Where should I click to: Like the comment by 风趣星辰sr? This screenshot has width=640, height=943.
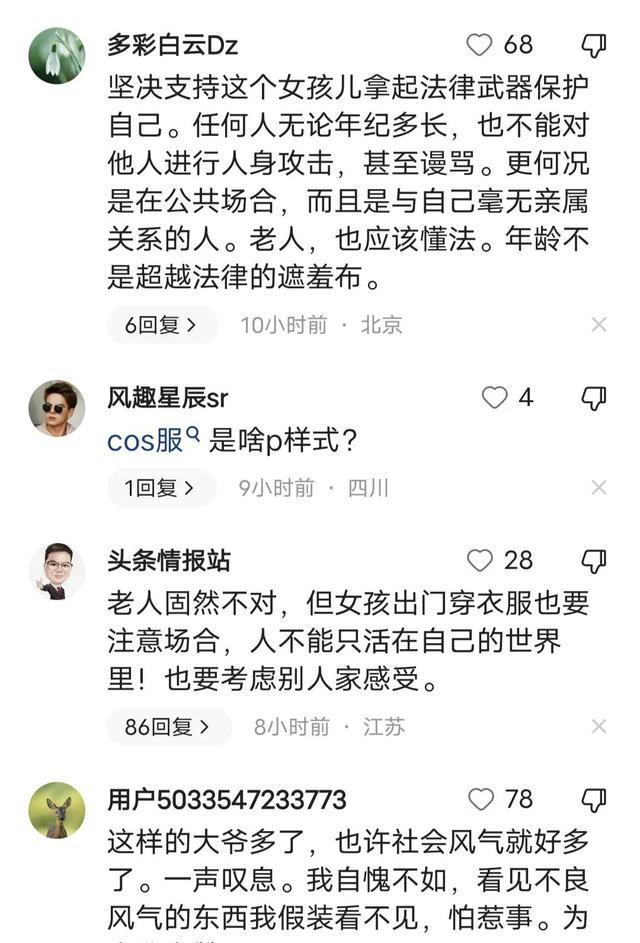495,398
